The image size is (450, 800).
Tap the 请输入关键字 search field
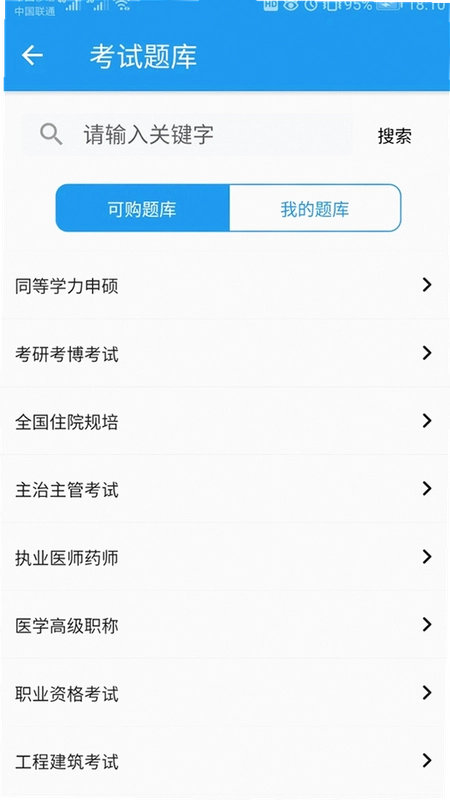click(x=187, y=135)
